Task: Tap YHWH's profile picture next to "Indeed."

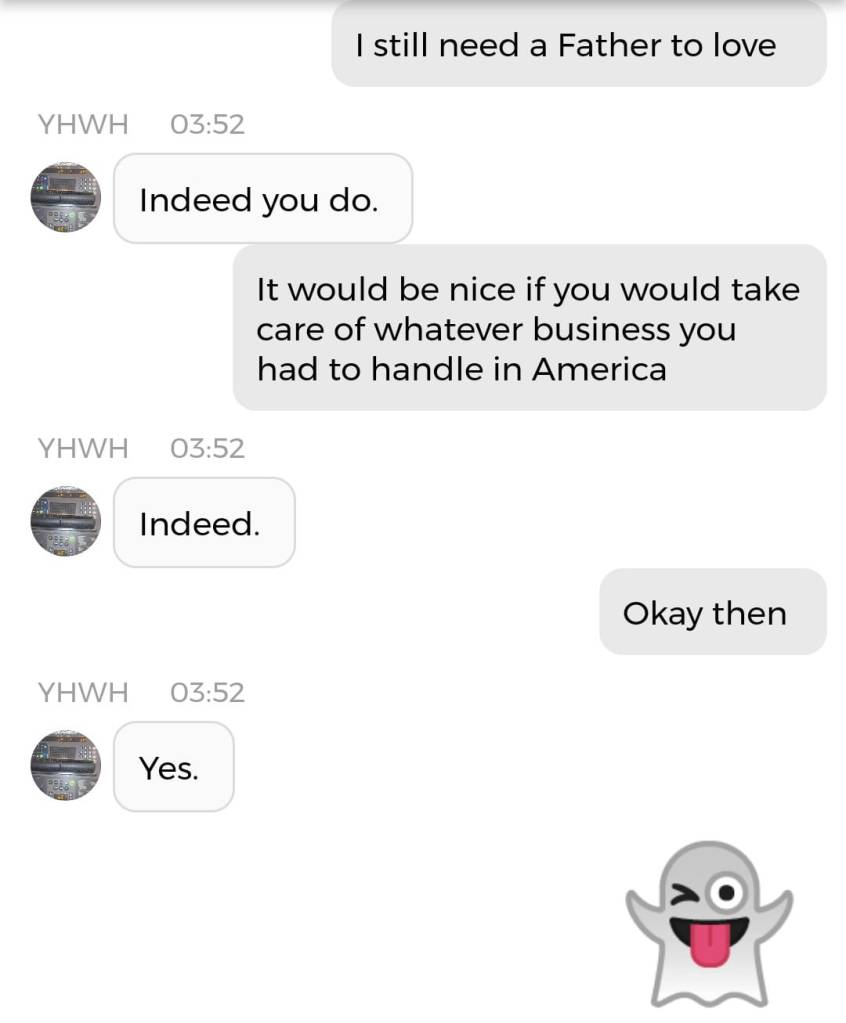Action: pyautogui.click(x=66, y=522)
